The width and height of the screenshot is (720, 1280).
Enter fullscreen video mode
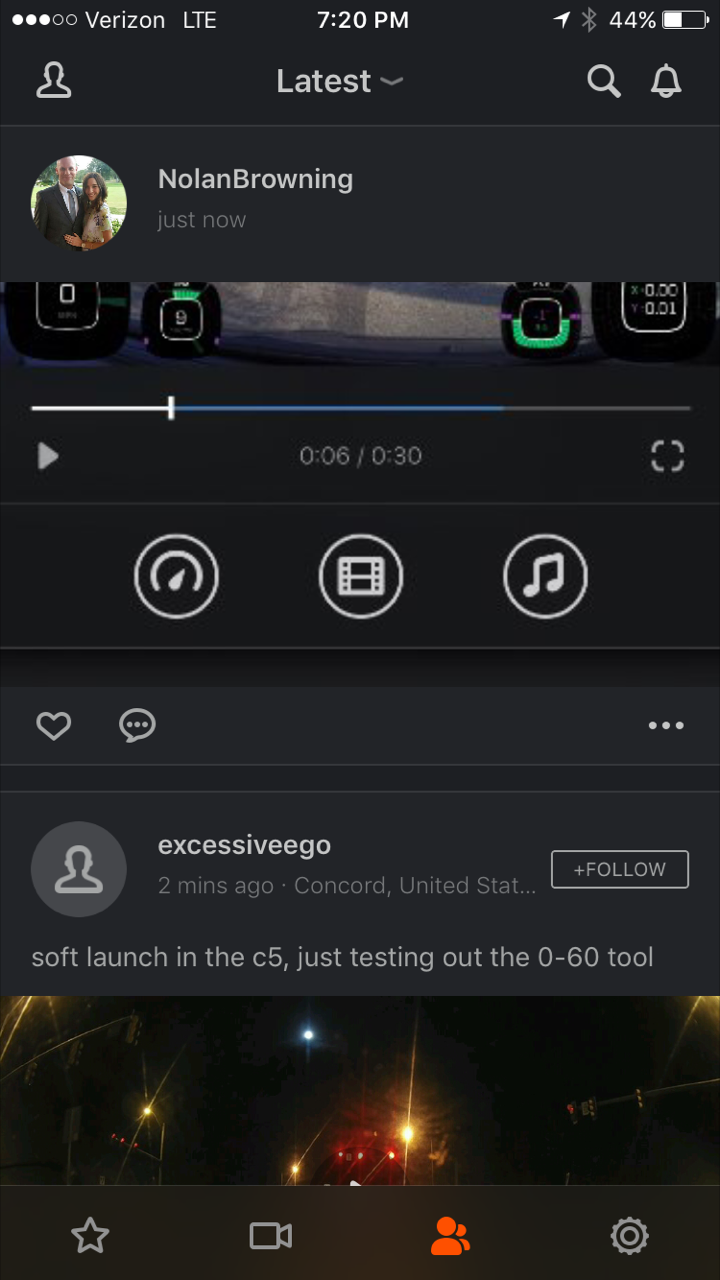667,456
